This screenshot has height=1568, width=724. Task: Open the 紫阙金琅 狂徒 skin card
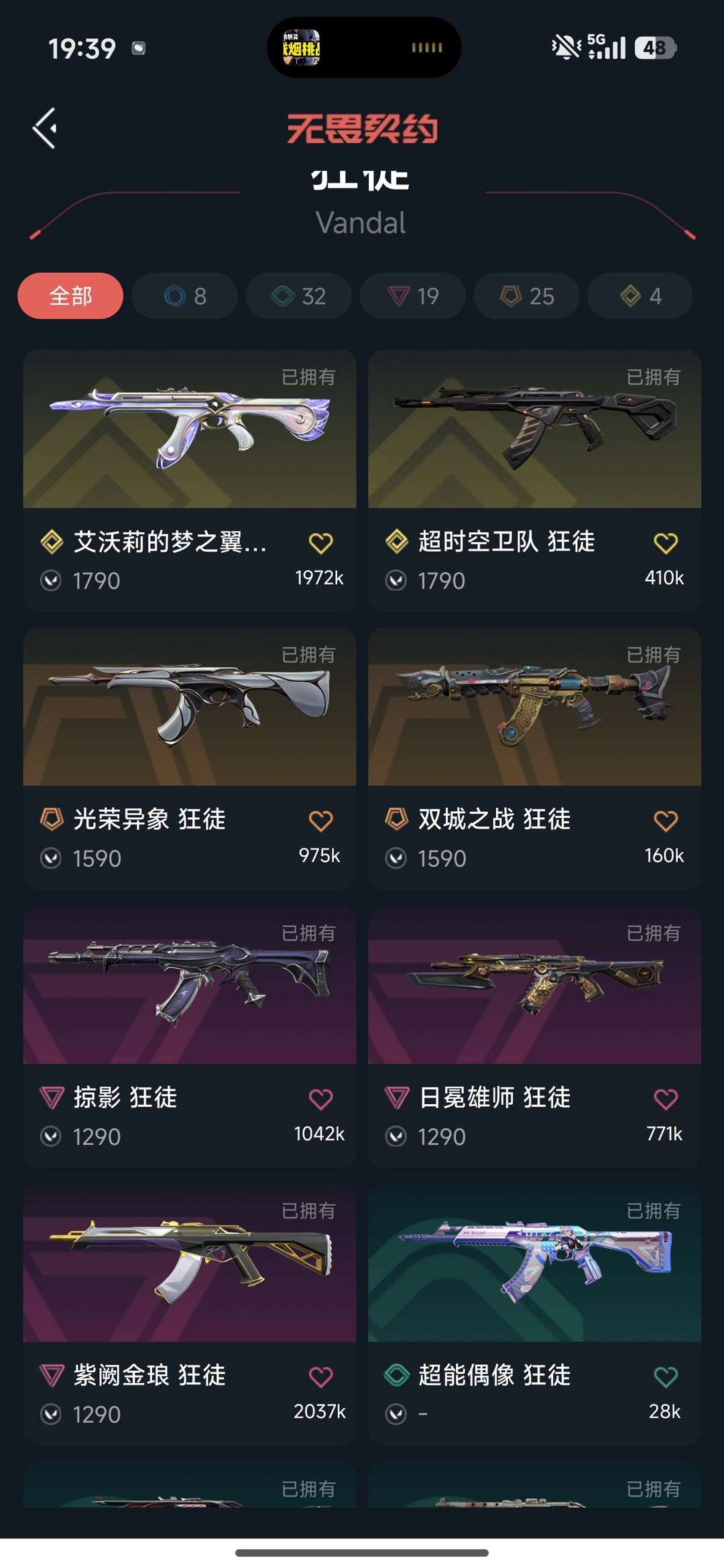(x=190, y=1315)
